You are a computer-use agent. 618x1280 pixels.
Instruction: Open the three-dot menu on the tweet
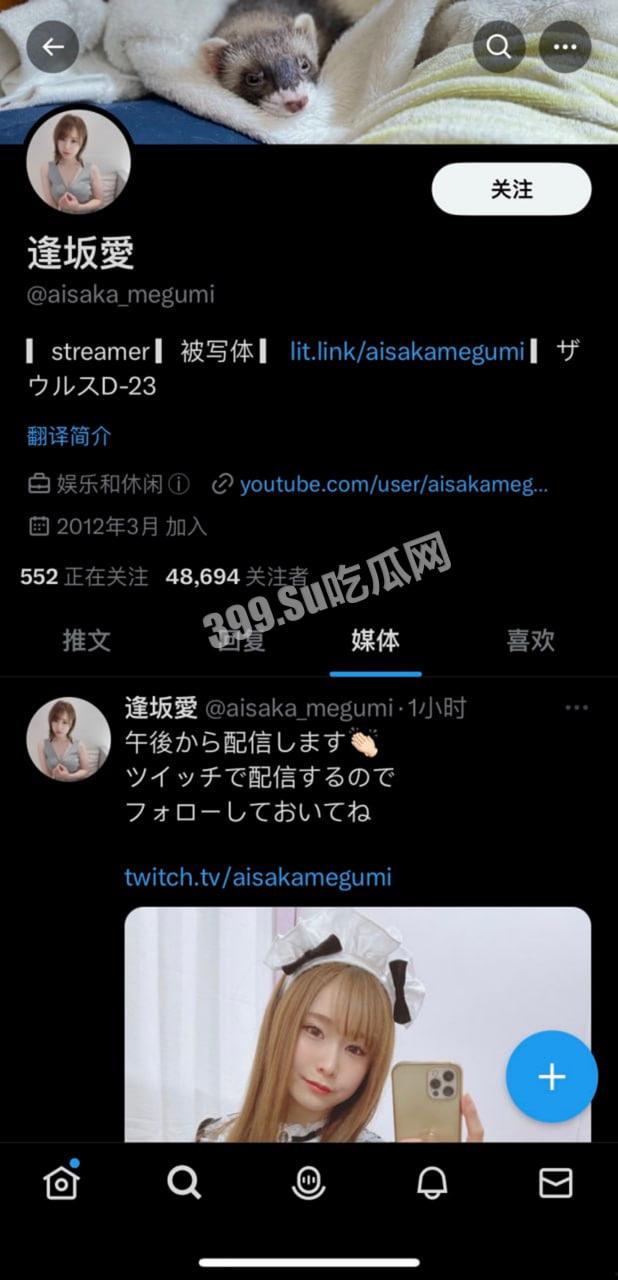(576, 708)
